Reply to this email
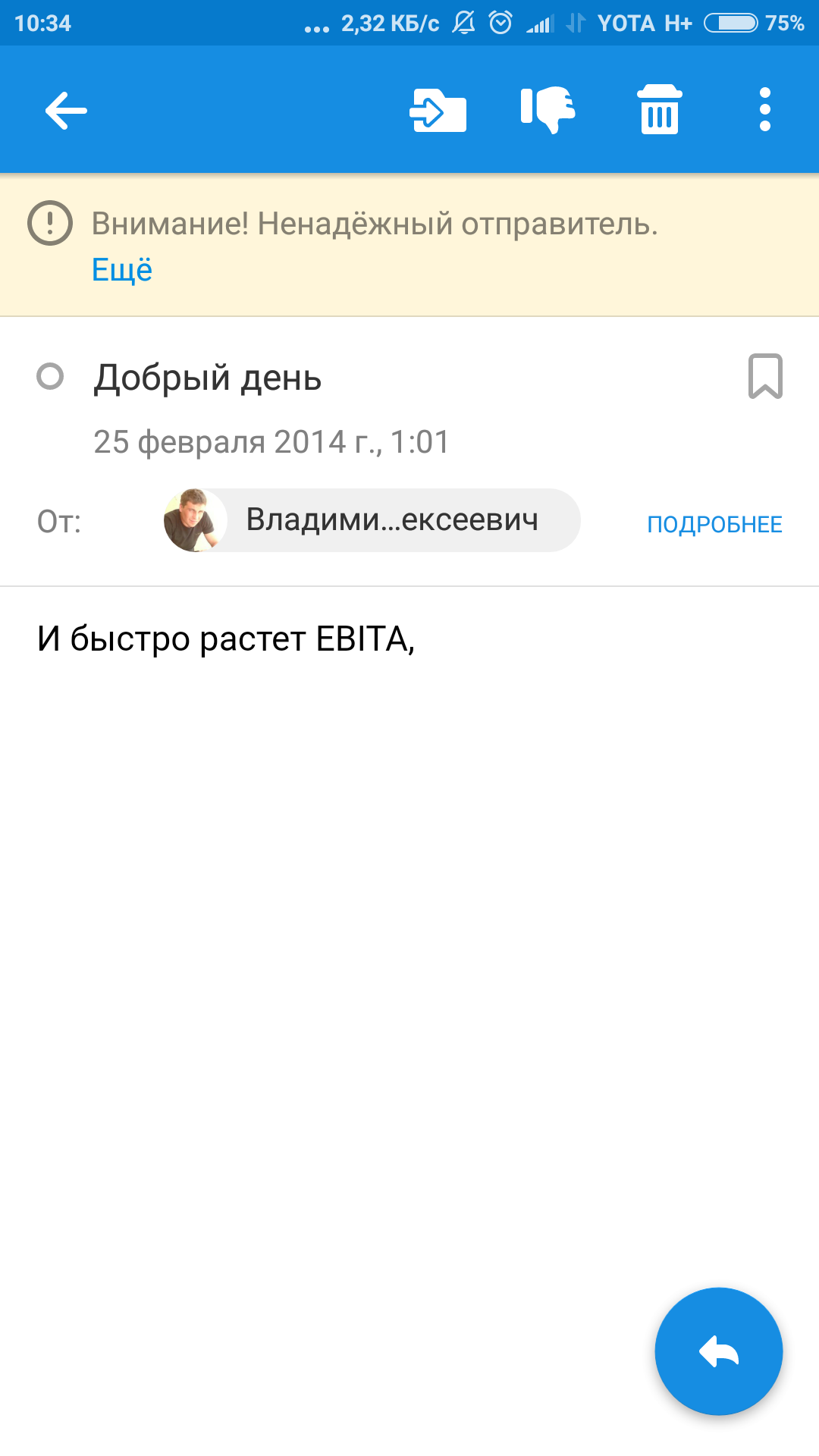This screenshot has height=1456, width=819. (x=718, y=1351)
